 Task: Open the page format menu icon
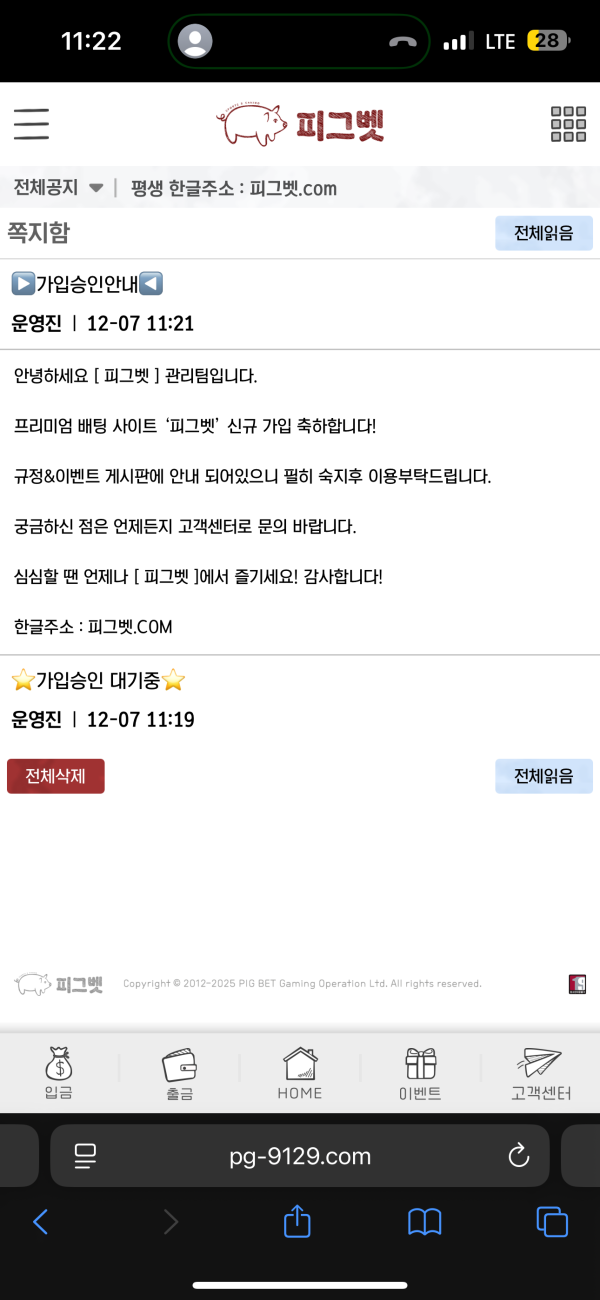tap(86, 1156)
